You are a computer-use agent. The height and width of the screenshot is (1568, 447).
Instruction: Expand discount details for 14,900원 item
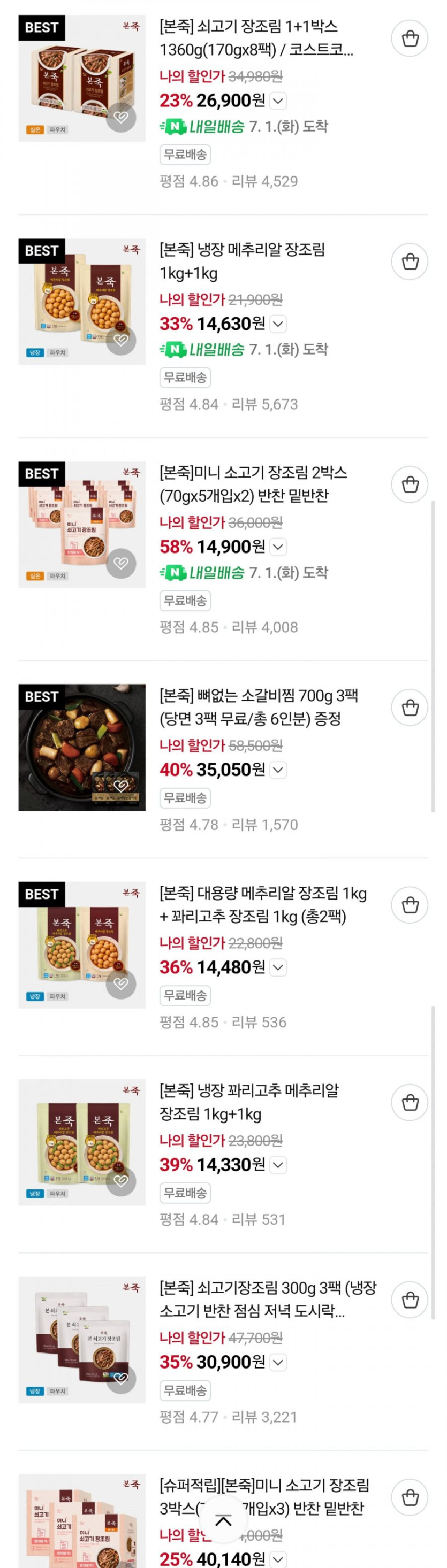click(x=278, y=547)
